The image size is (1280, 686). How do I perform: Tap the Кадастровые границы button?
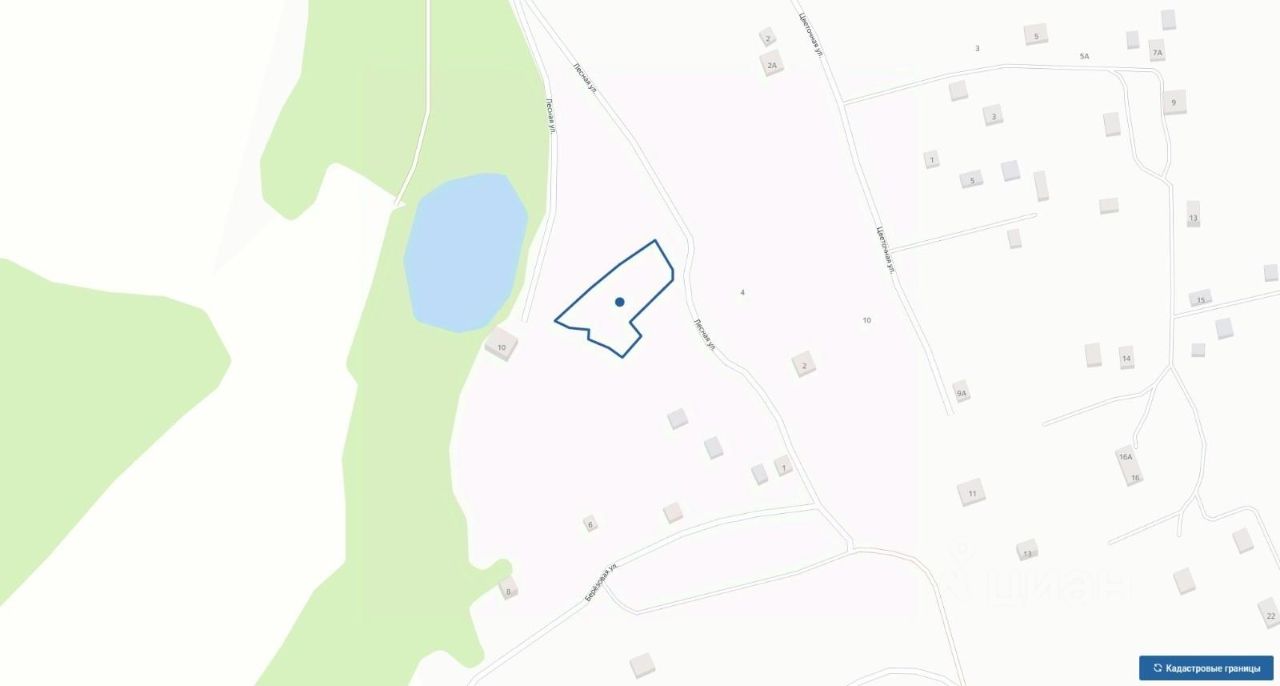point(1206,667)
